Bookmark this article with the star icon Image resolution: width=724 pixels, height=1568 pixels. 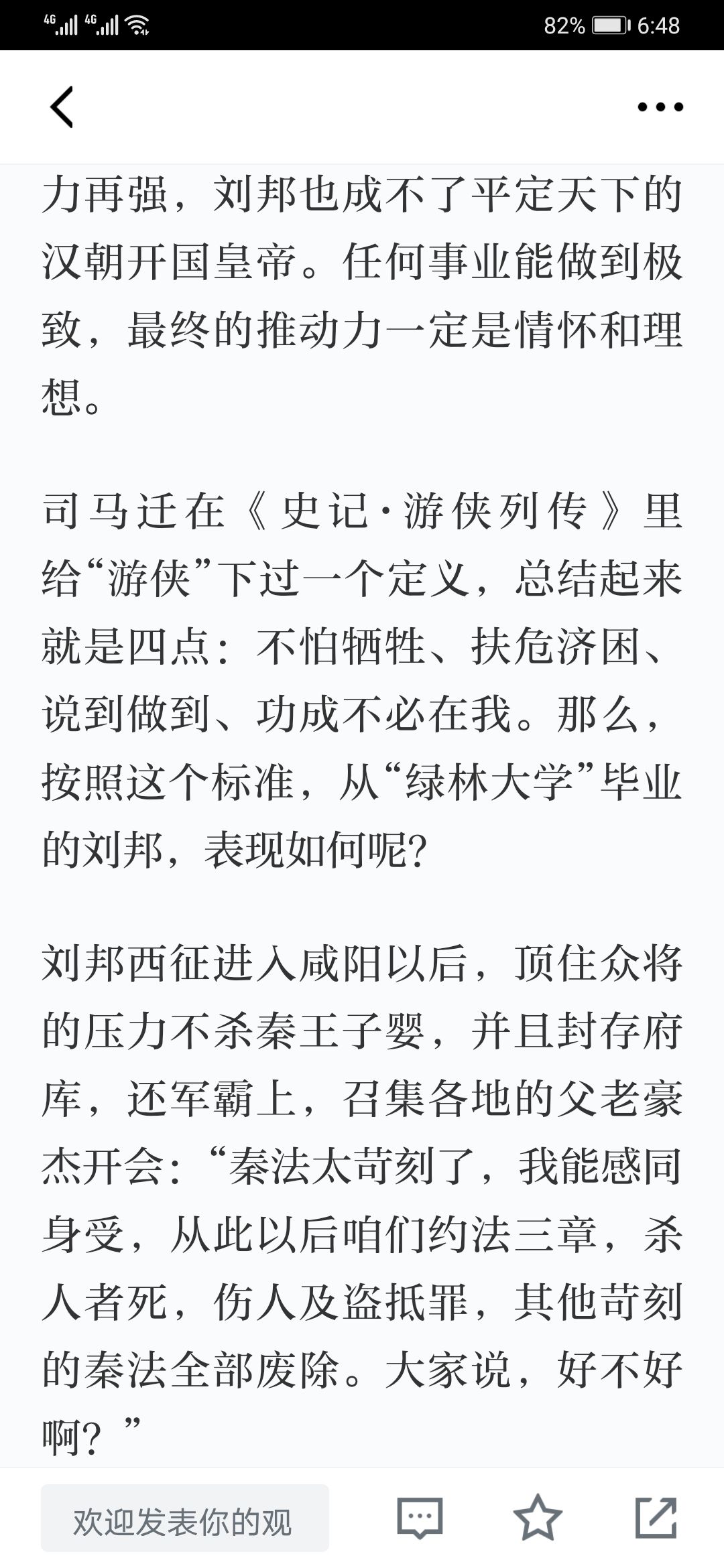click(538, 1517)
